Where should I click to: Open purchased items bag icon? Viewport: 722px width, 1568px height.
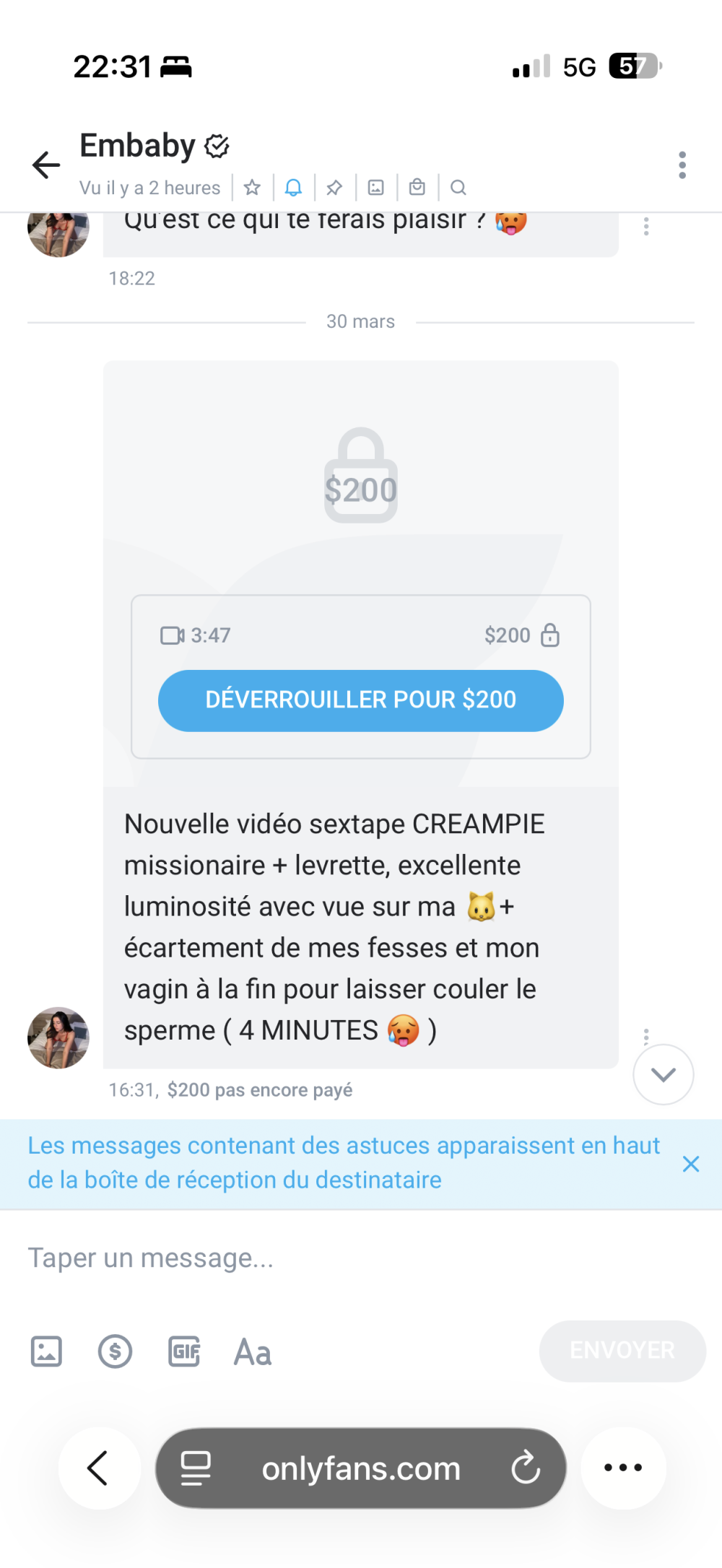point(417,188)
